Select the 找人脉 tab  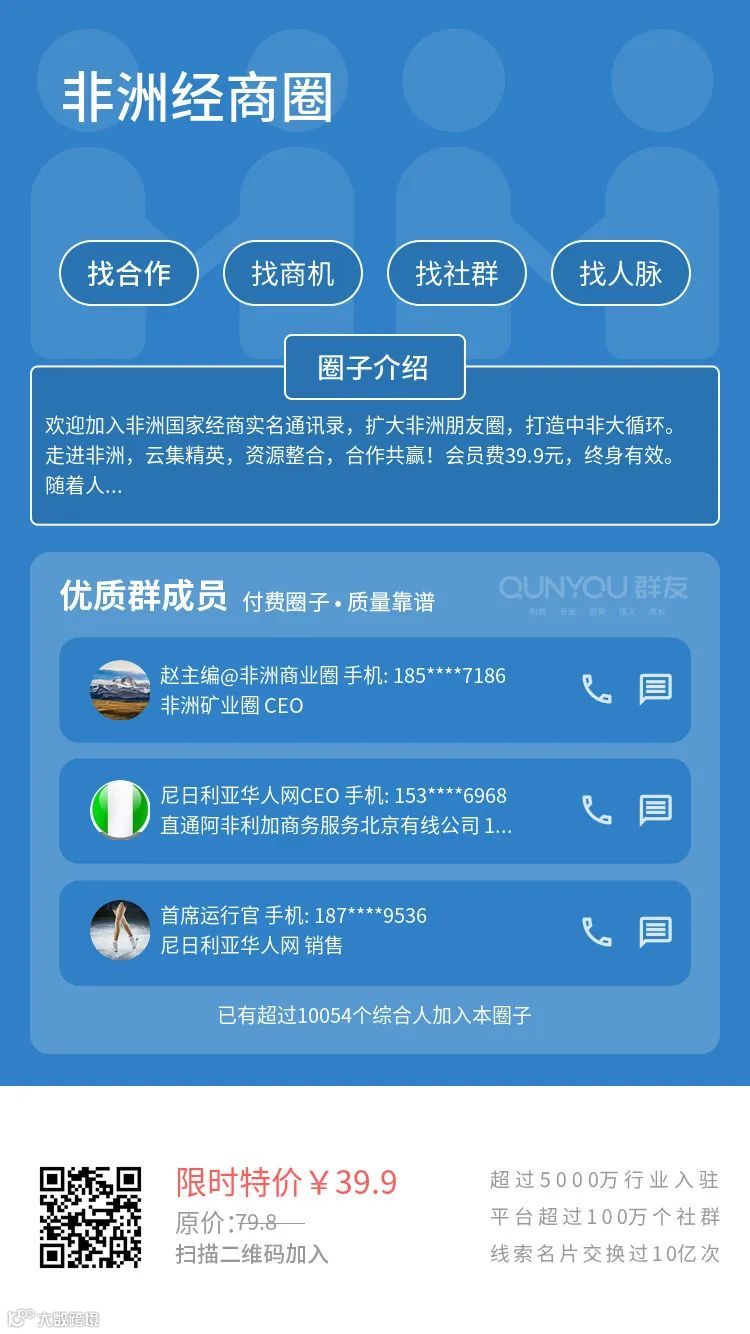pos(621,273)
